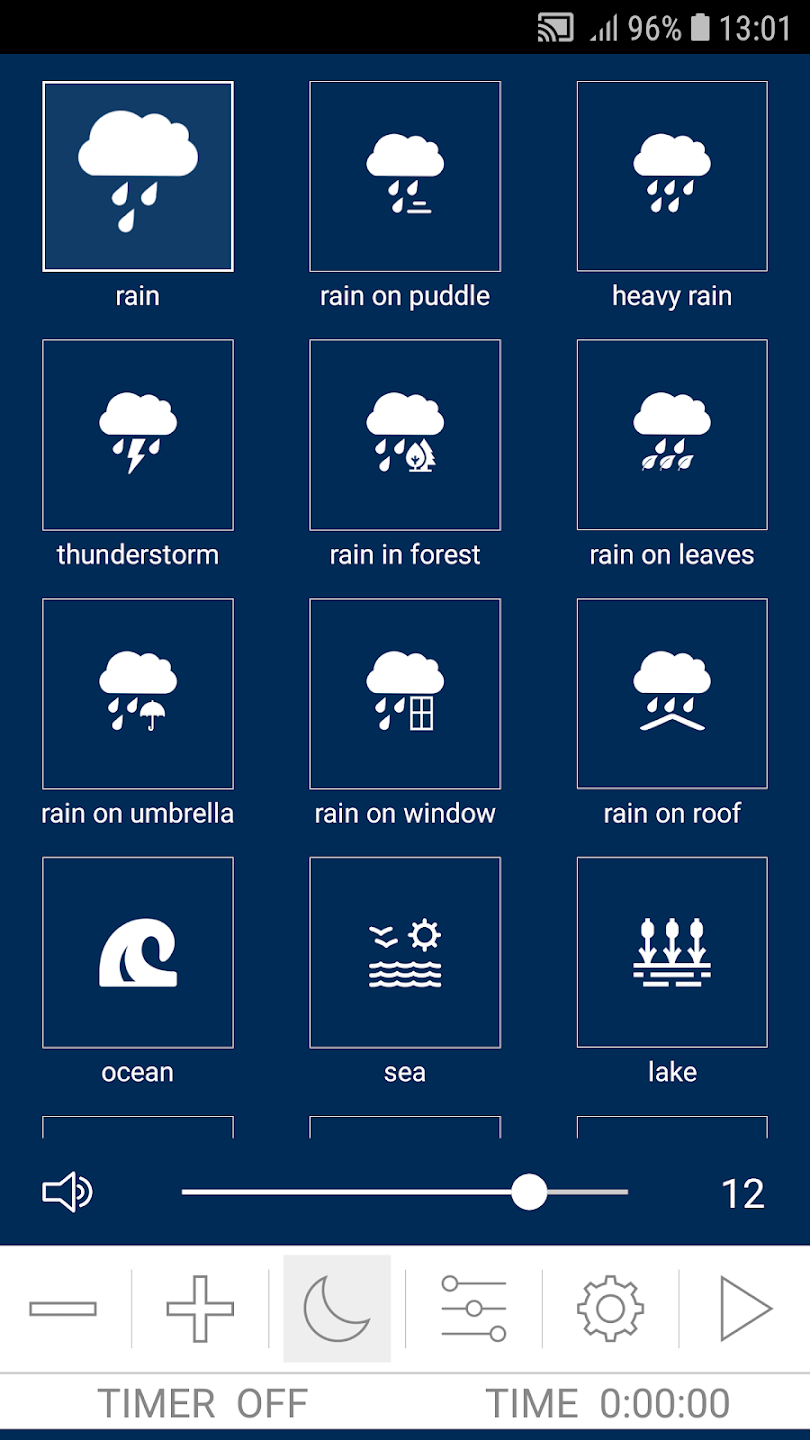Image resolution: width=810 pixels, height=1440 pixels.
Task: Open the sound mixer sliders
Action: [x=474, y=1308]
